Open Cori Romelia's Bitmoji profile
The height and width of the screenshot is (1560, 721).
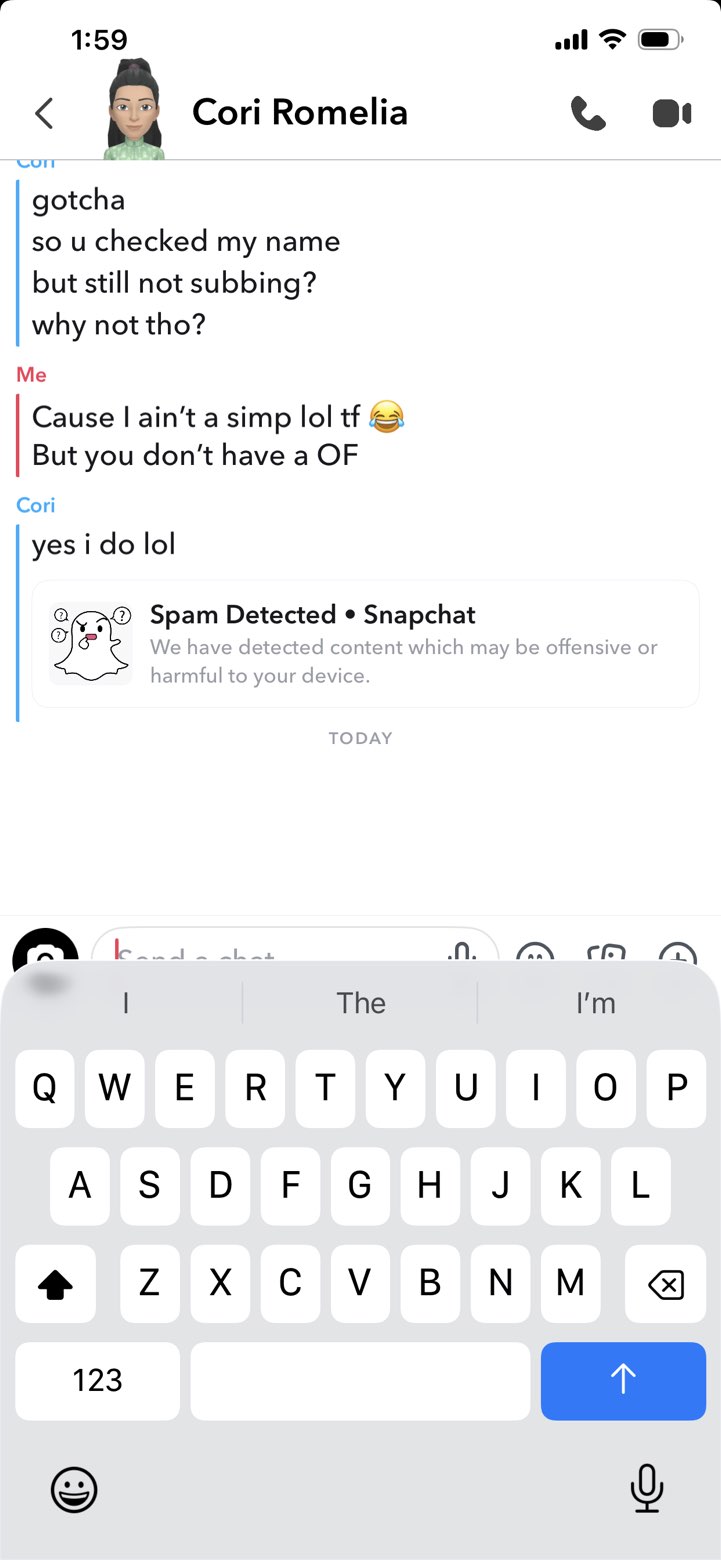134,110
